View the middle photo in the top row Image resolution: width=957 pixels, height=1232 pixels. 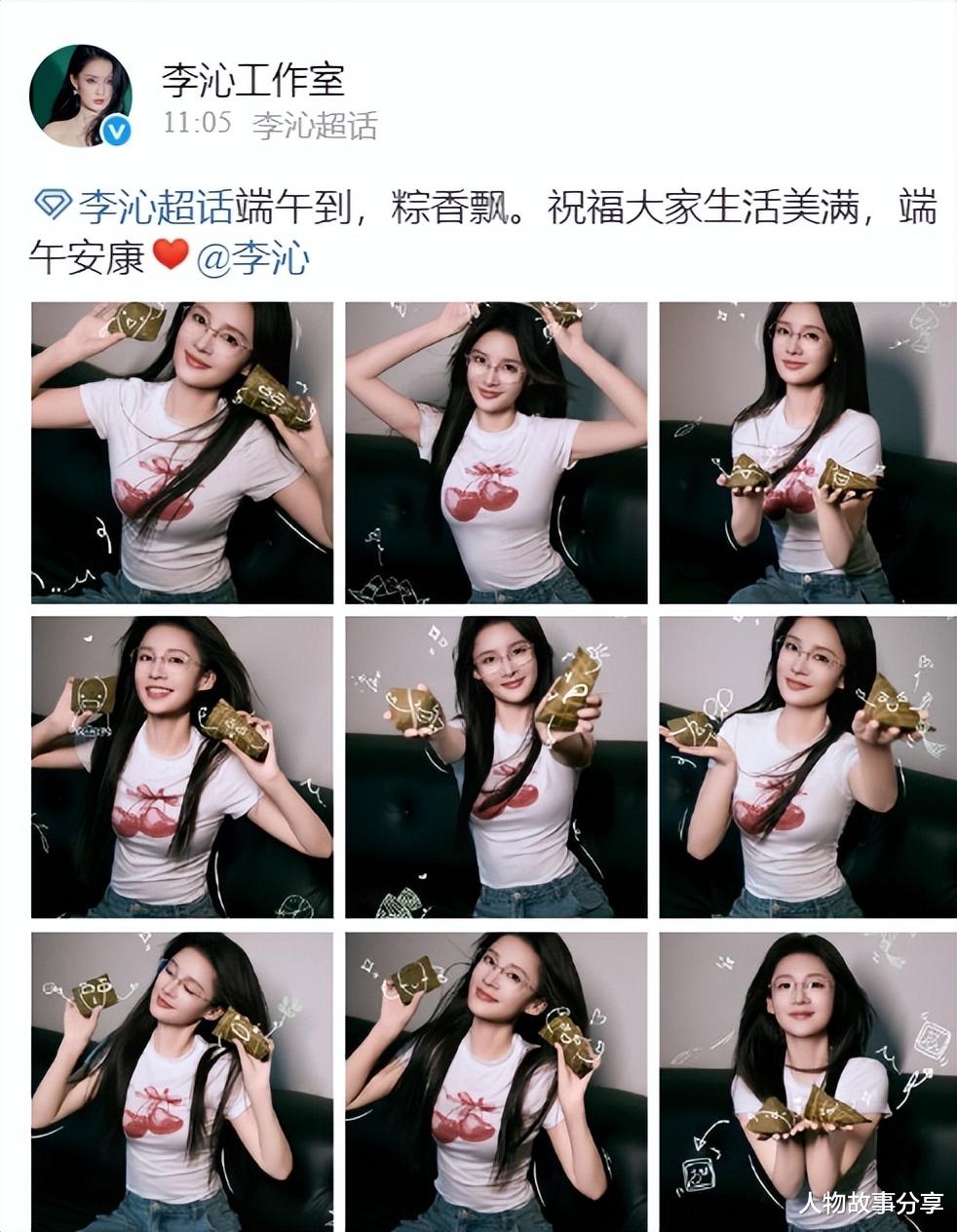pos(496,452)
